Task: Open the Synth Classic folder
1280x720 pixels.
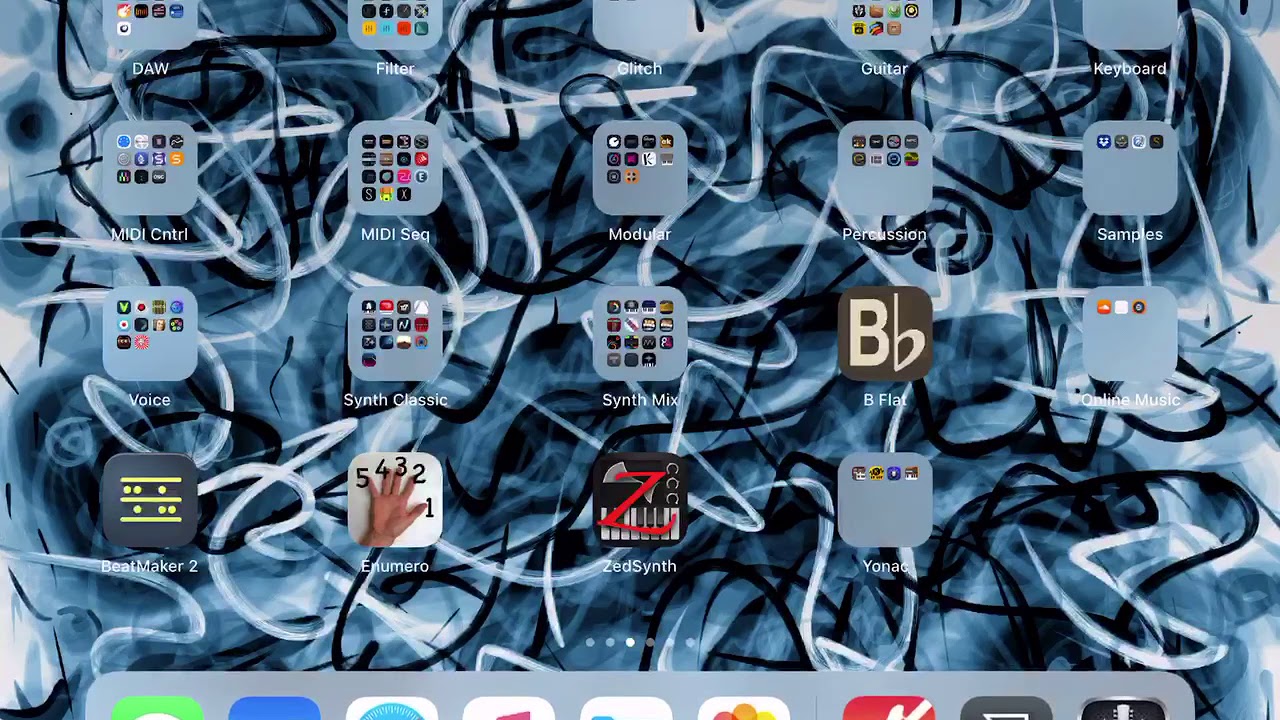Action: click(395, 334)
